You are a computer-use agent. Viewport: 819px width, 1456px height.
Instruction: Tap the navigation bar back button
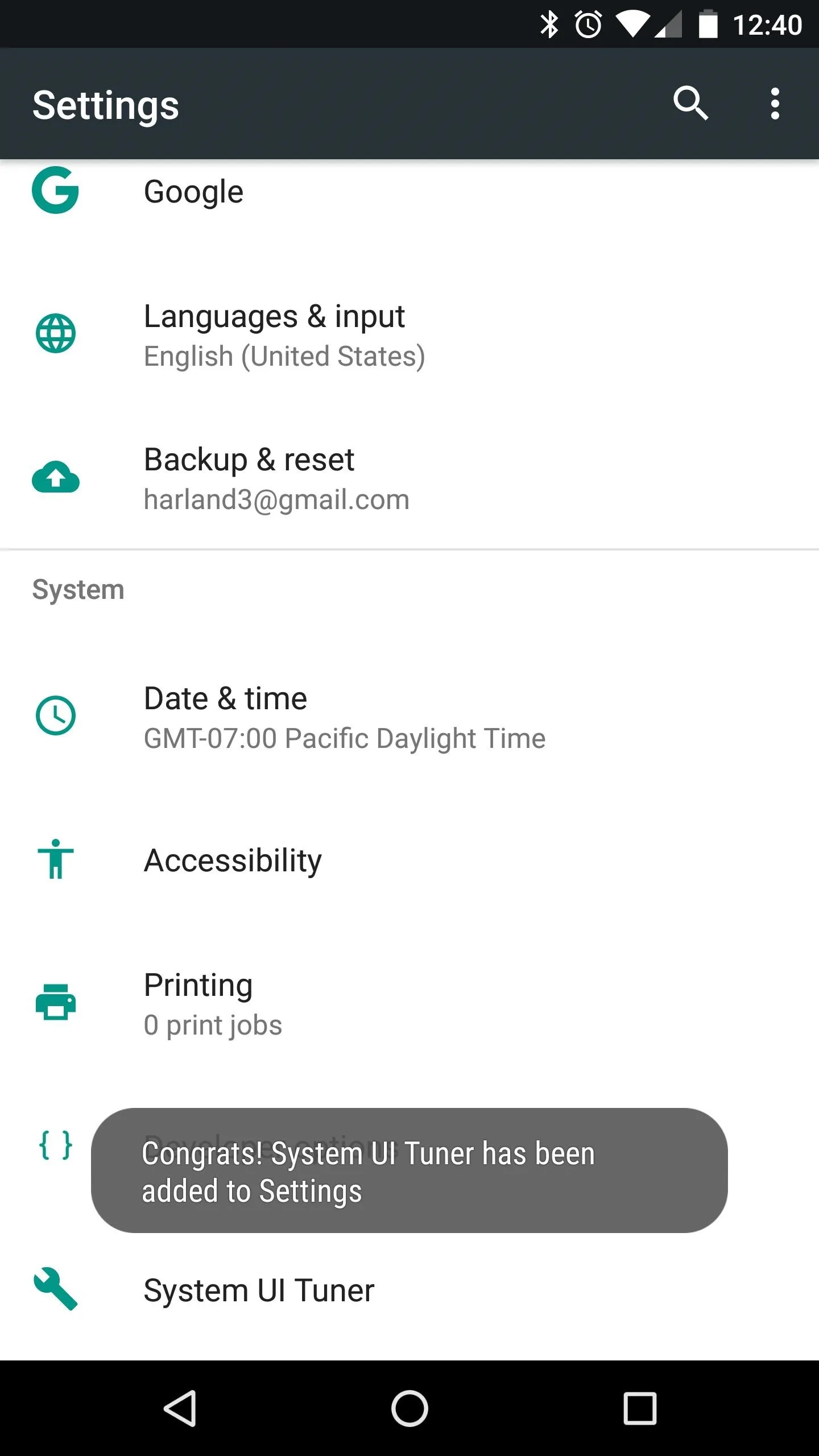point(180,1408)
